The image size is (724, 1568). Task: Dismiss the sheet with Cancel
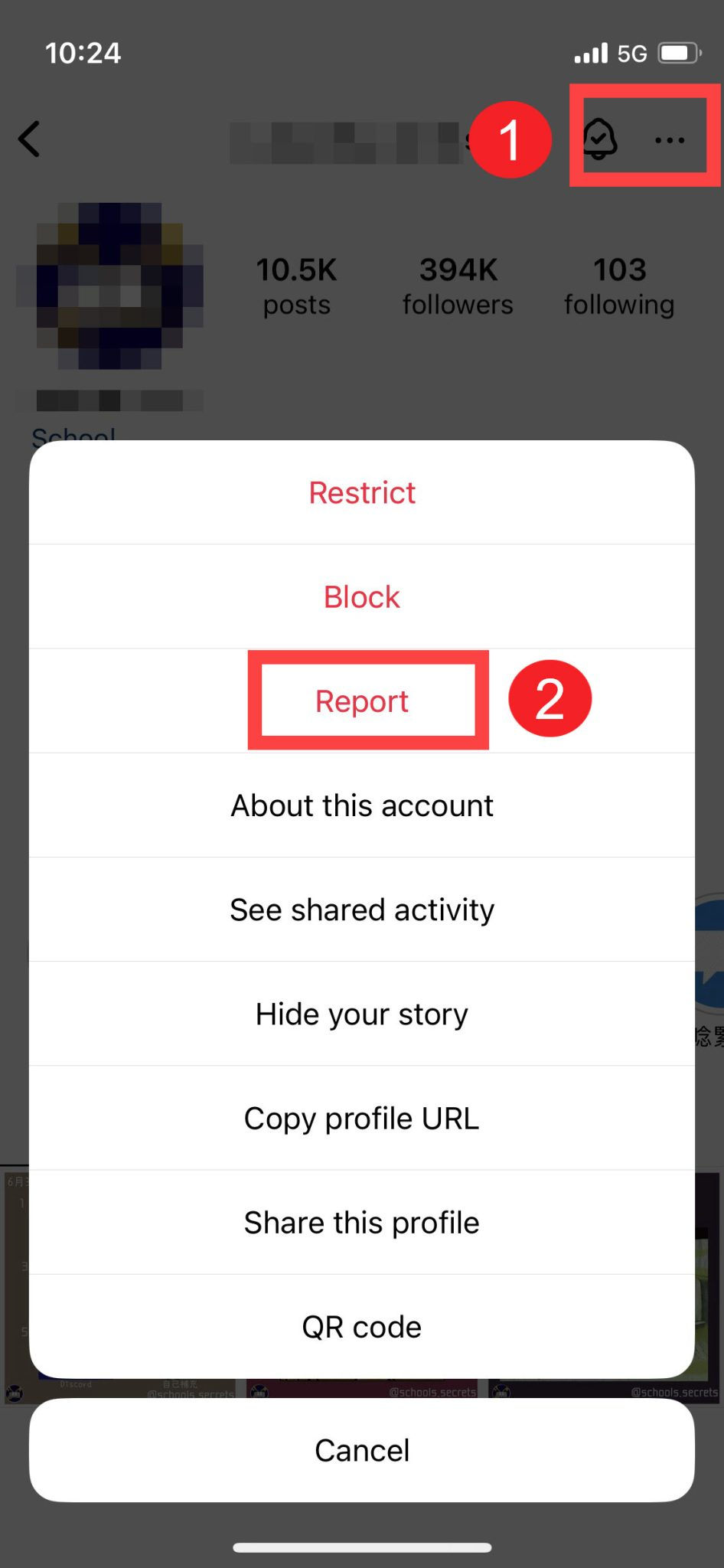click(x=361, y=1449)
